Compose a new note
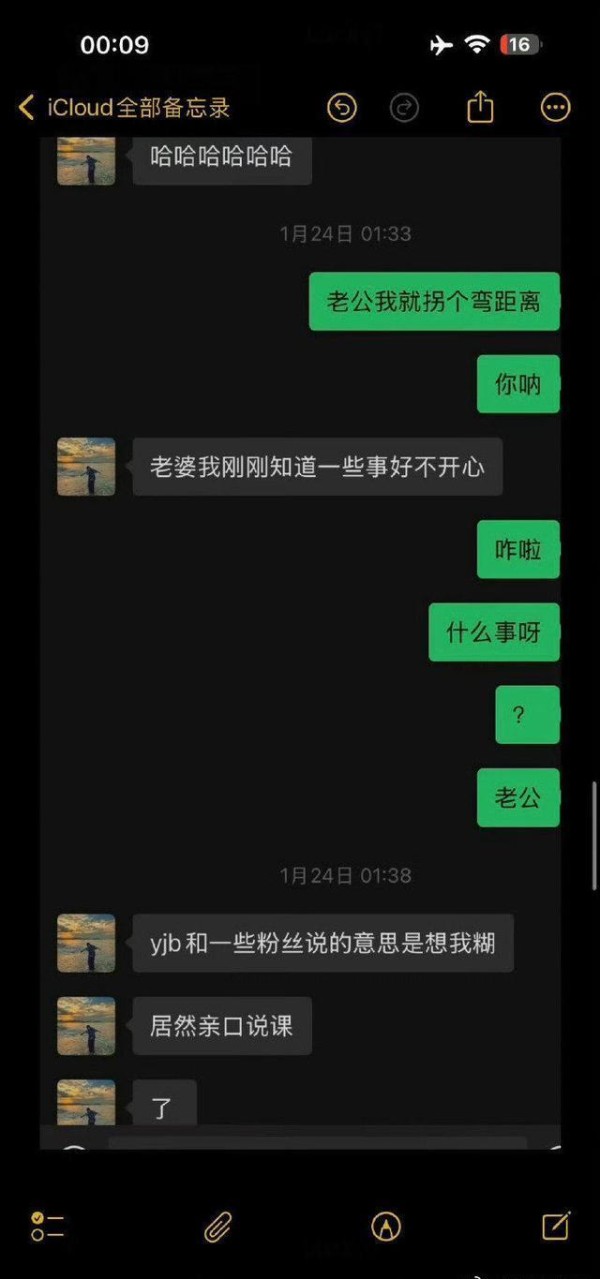Viewport: 600px width, 1279px height. pos(555,1225)
